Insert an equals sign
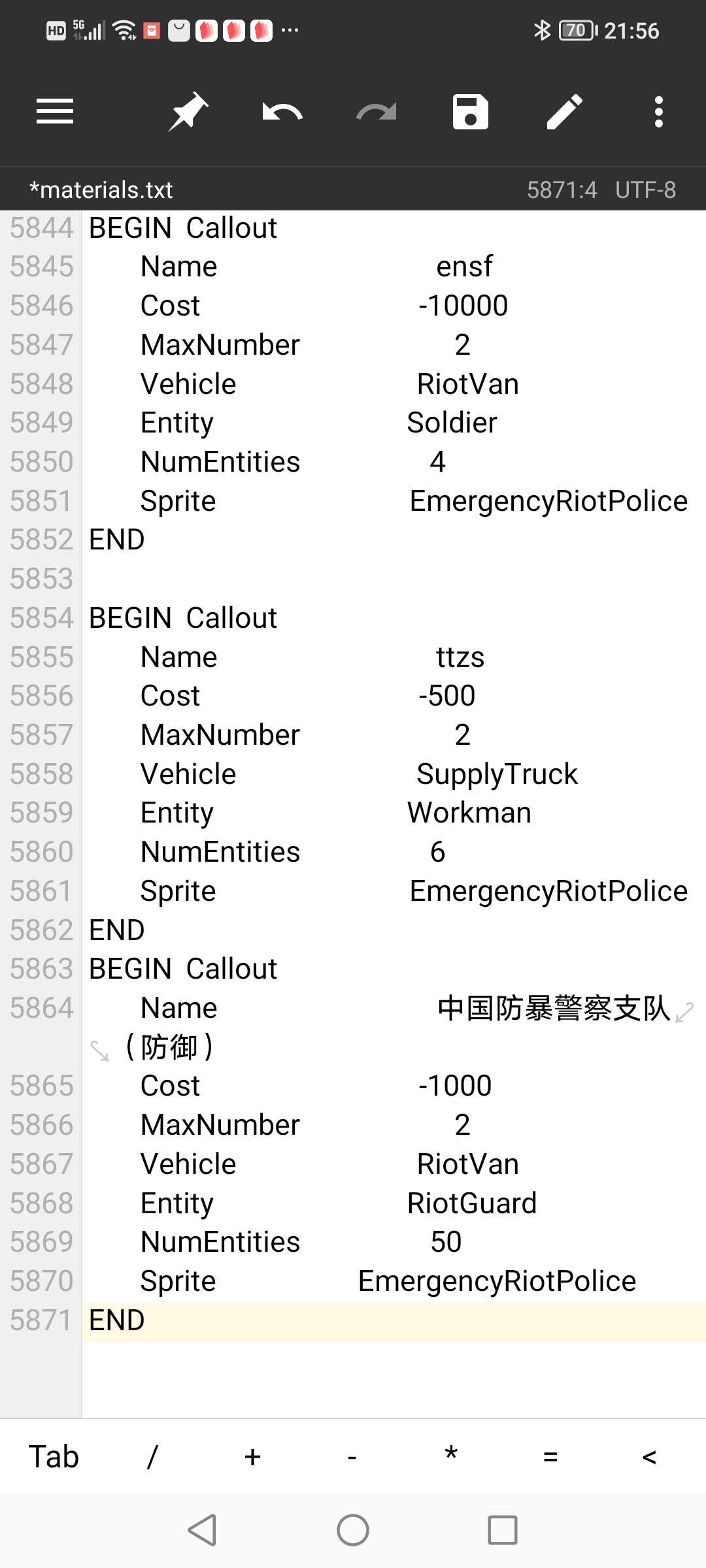Viewport: 706px width, 1568px height. pos(550,1457)
